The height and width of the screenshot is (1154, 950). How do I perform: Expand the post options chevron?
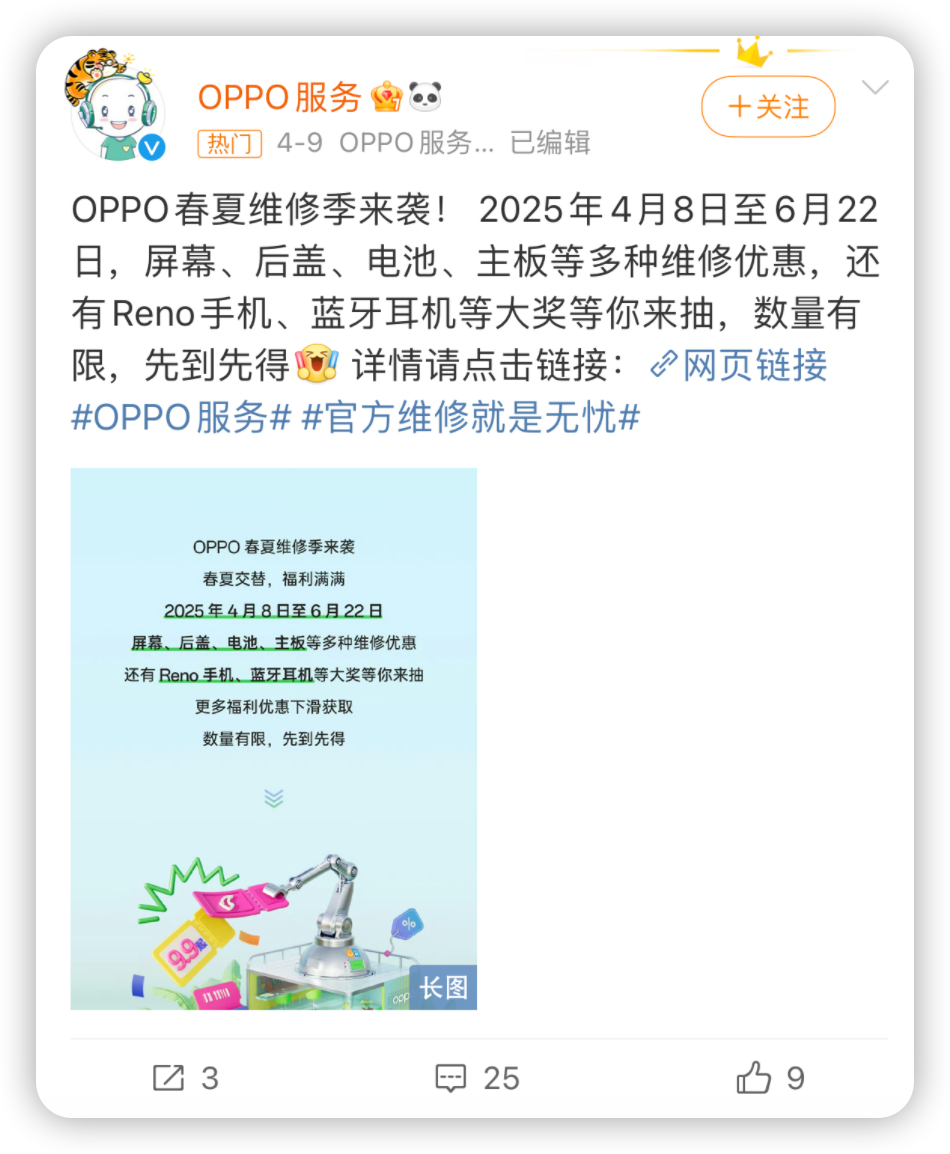tap(875, 88)
